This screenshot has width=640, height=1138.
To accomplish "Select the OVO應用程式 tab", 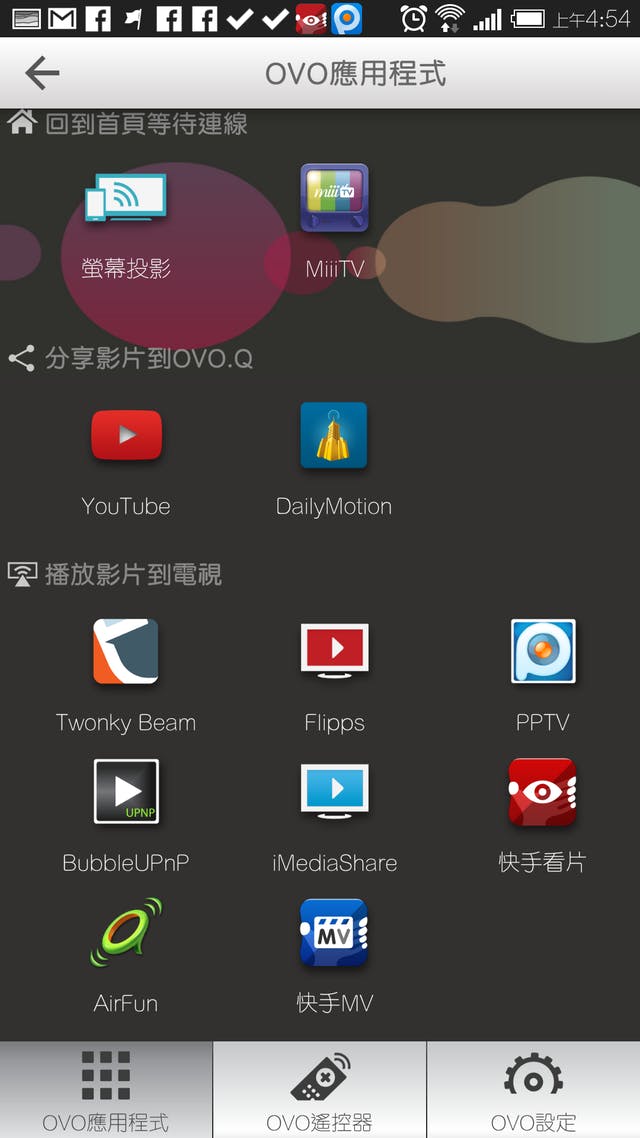I will pos(106,1090).
